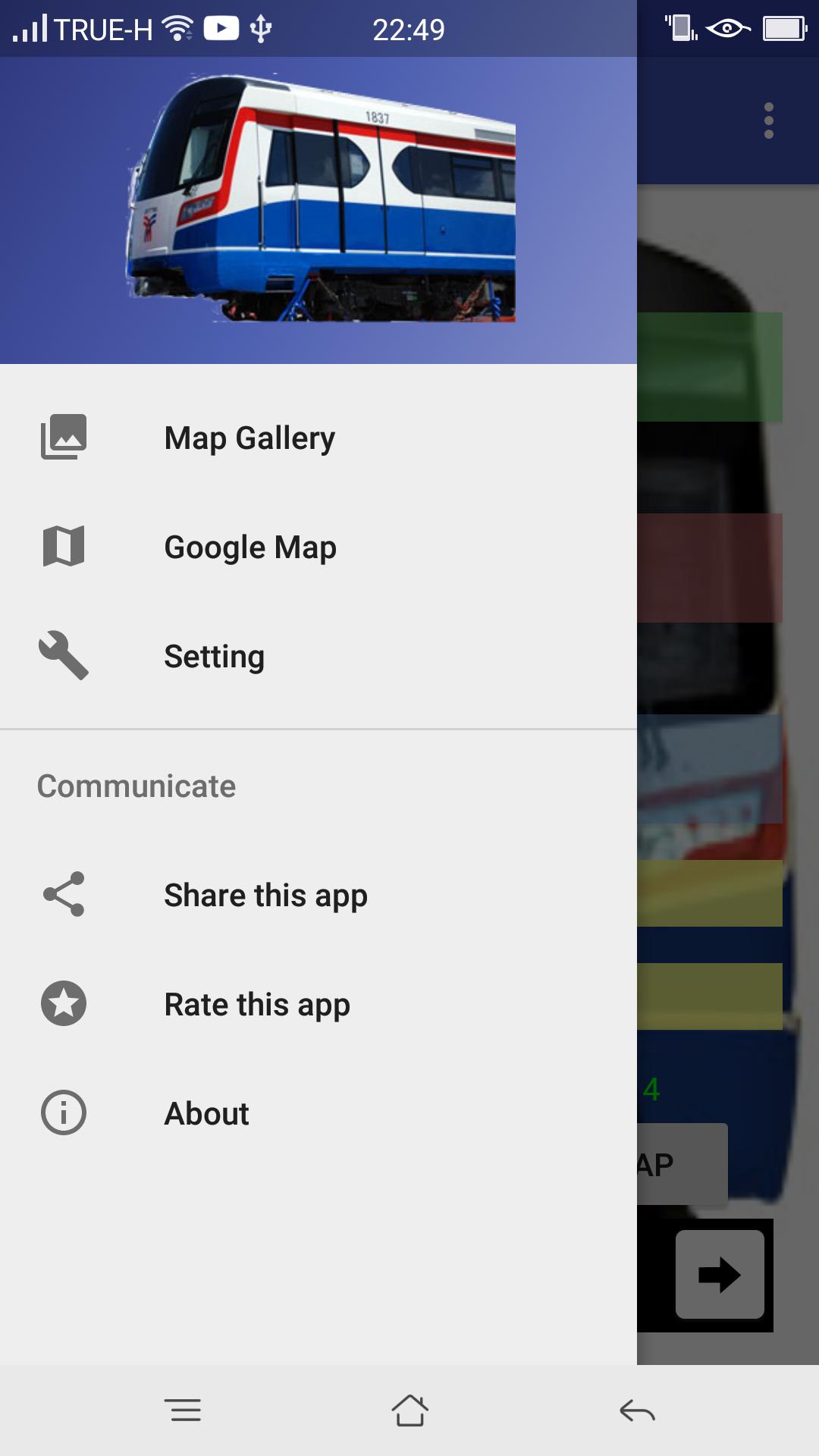The height and width of the screenshot is (1456, 819).
Task: Select the Google Map menu item
Action: tap(250, 548)
